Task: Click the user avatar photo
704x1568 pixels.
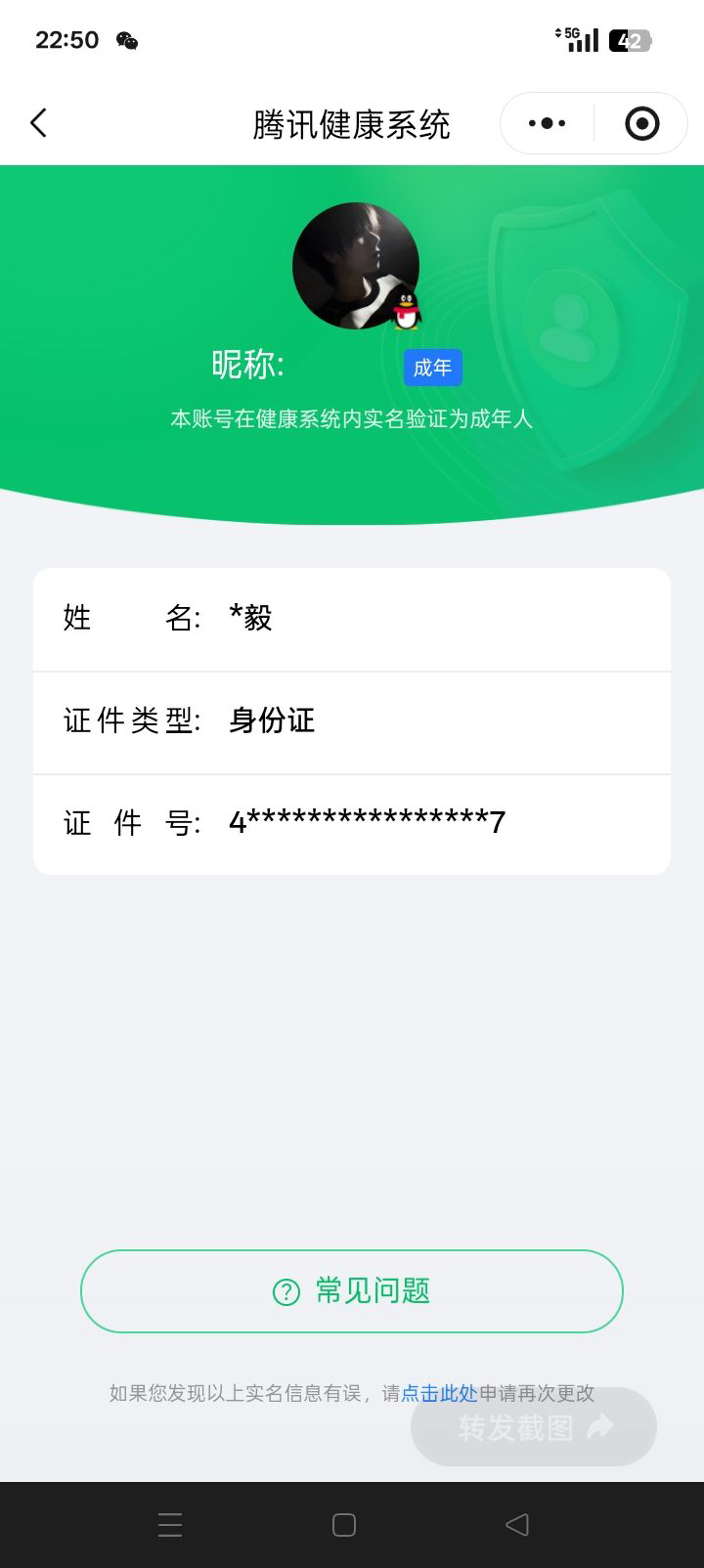Action: tap(356, 265)
